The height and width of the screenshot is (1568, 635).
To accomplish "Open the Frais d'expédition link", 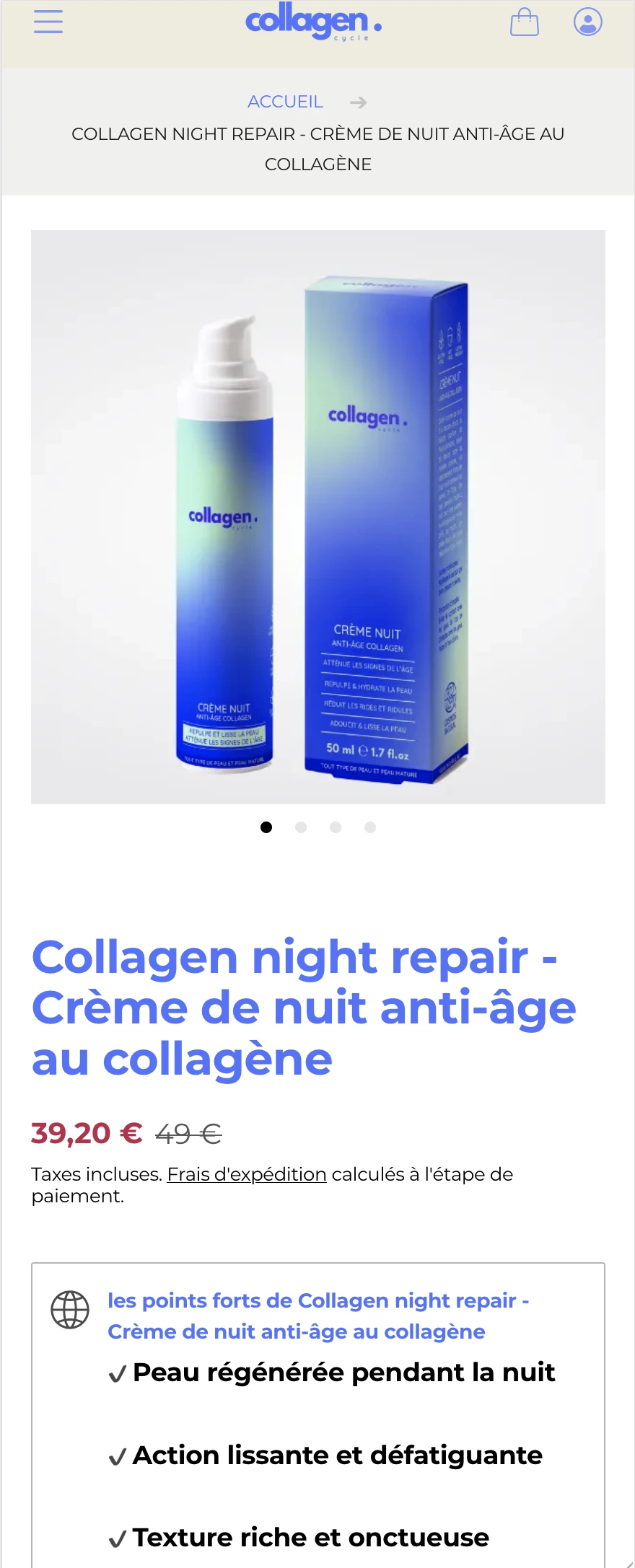I will tap(247, 1174).
